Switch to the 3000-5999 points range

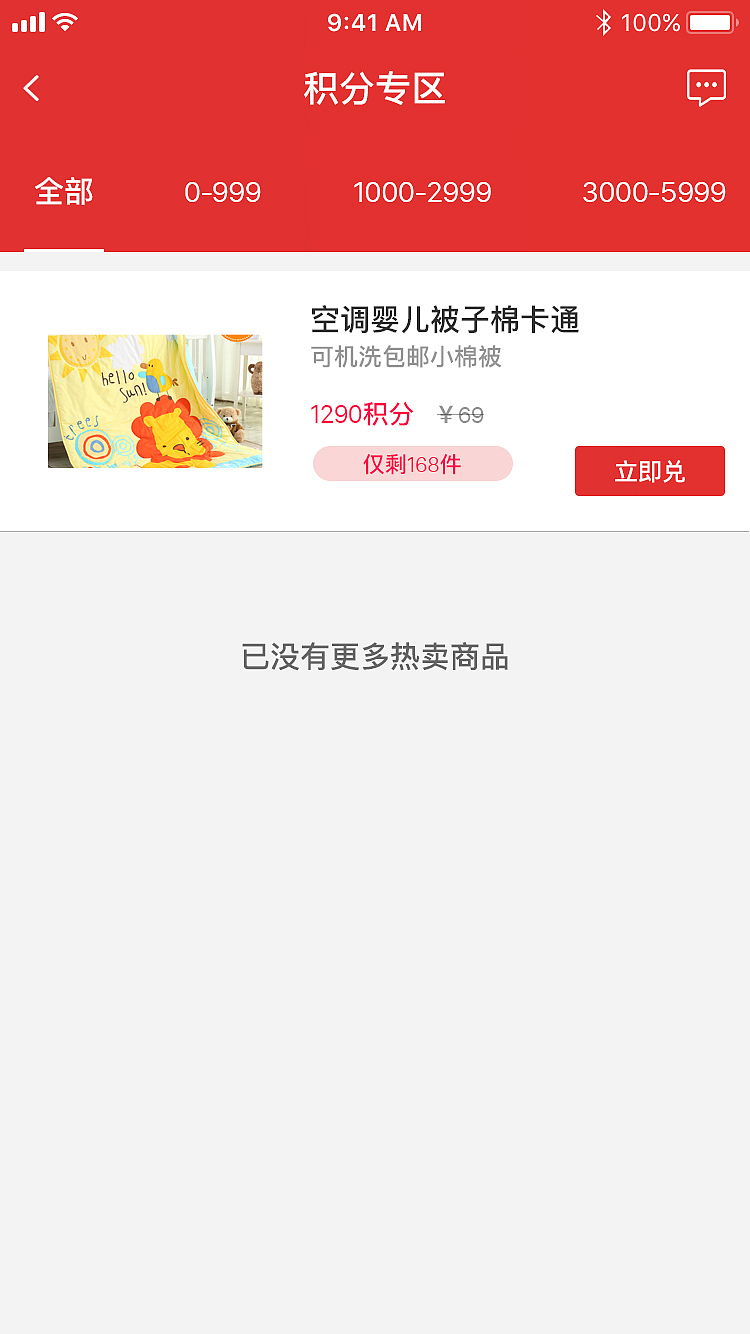click(x=654, y=192)
